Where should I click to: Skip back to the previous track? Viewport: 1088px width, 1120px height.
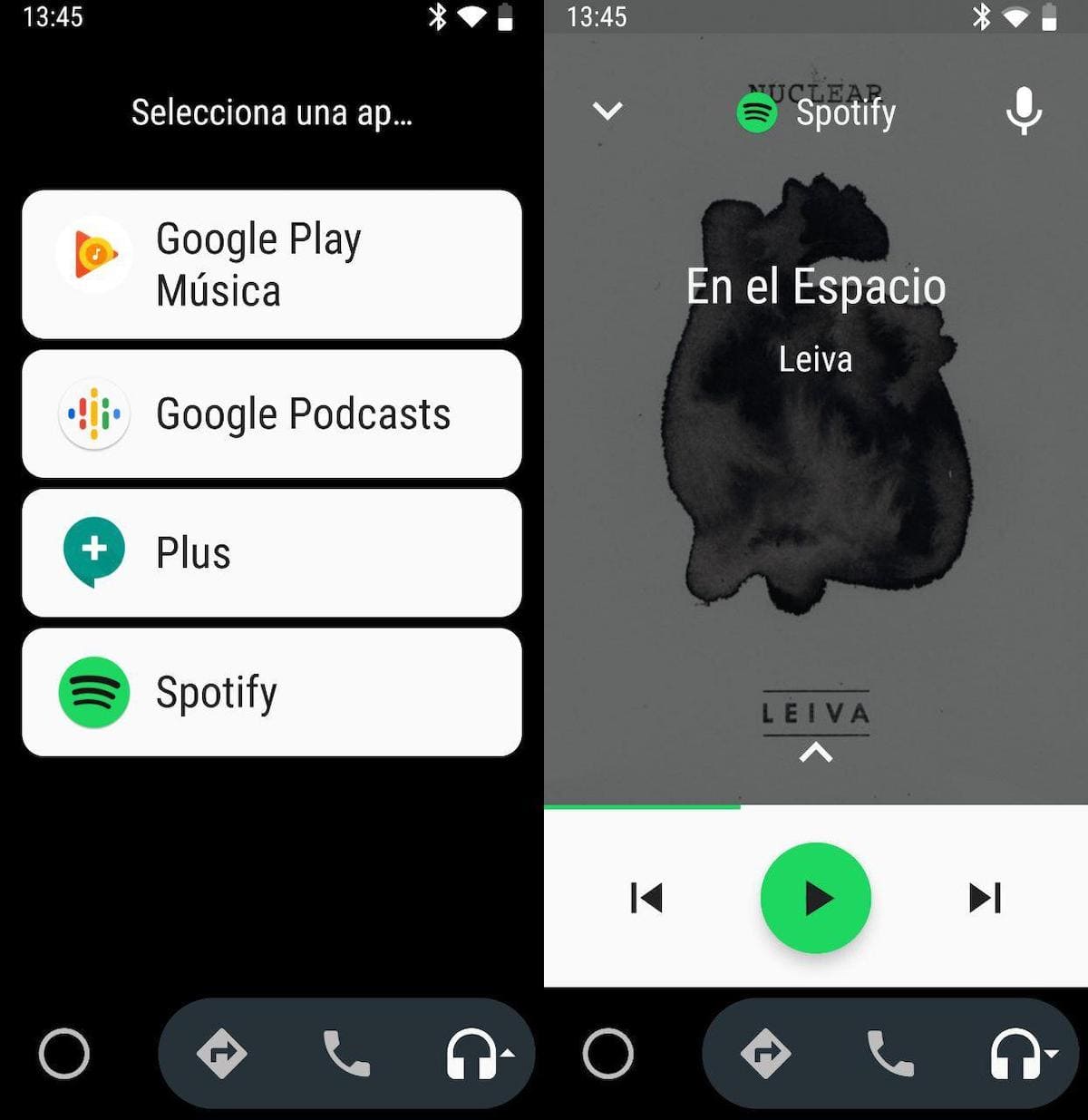click(x=646, y=898)
